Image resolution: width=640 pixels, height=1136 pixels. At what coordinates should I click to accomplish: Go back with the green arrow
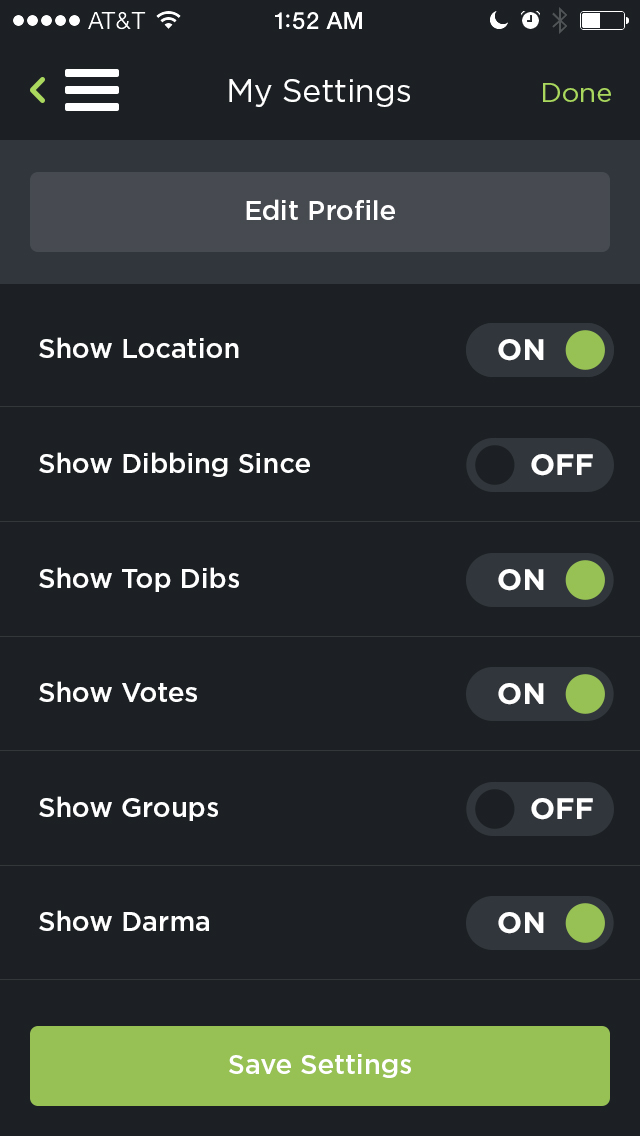[38, 91]
